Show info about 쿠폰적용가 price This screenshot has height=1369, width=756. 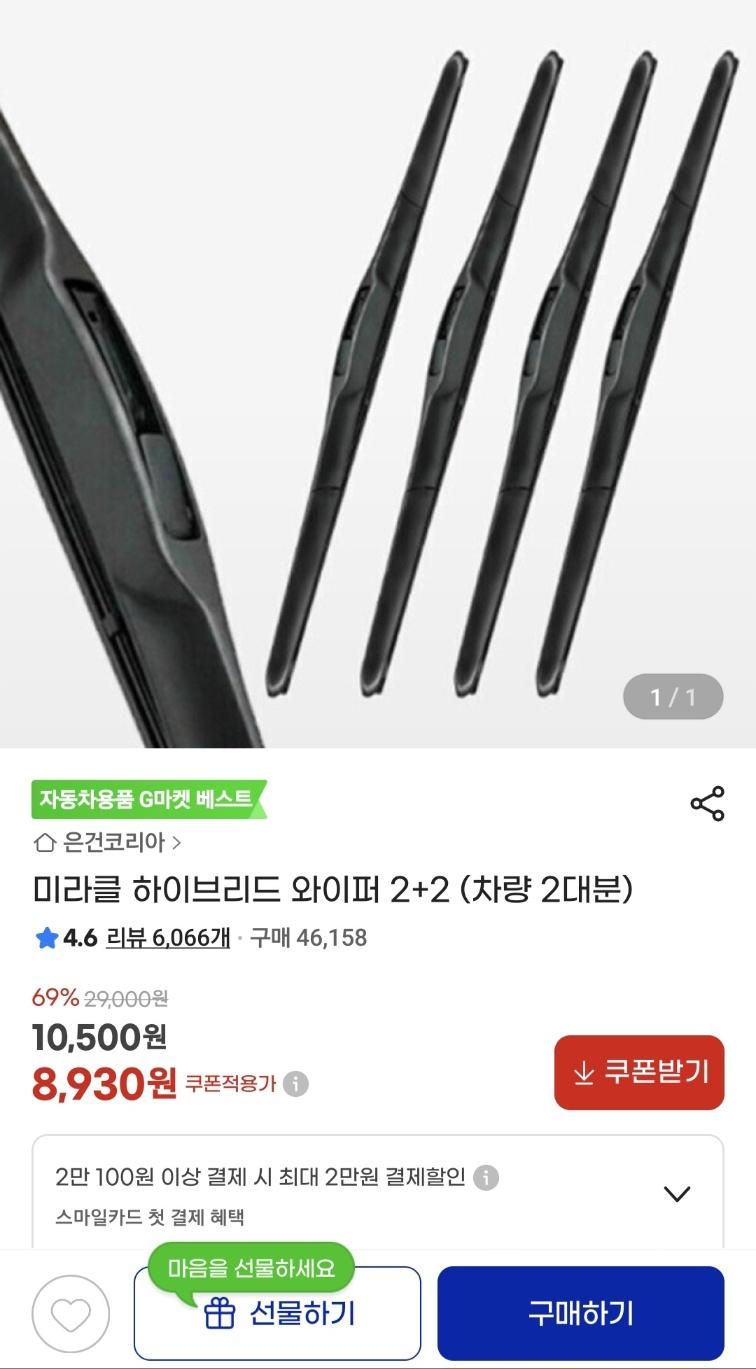pyautogui.click(x=296, y=1084)
